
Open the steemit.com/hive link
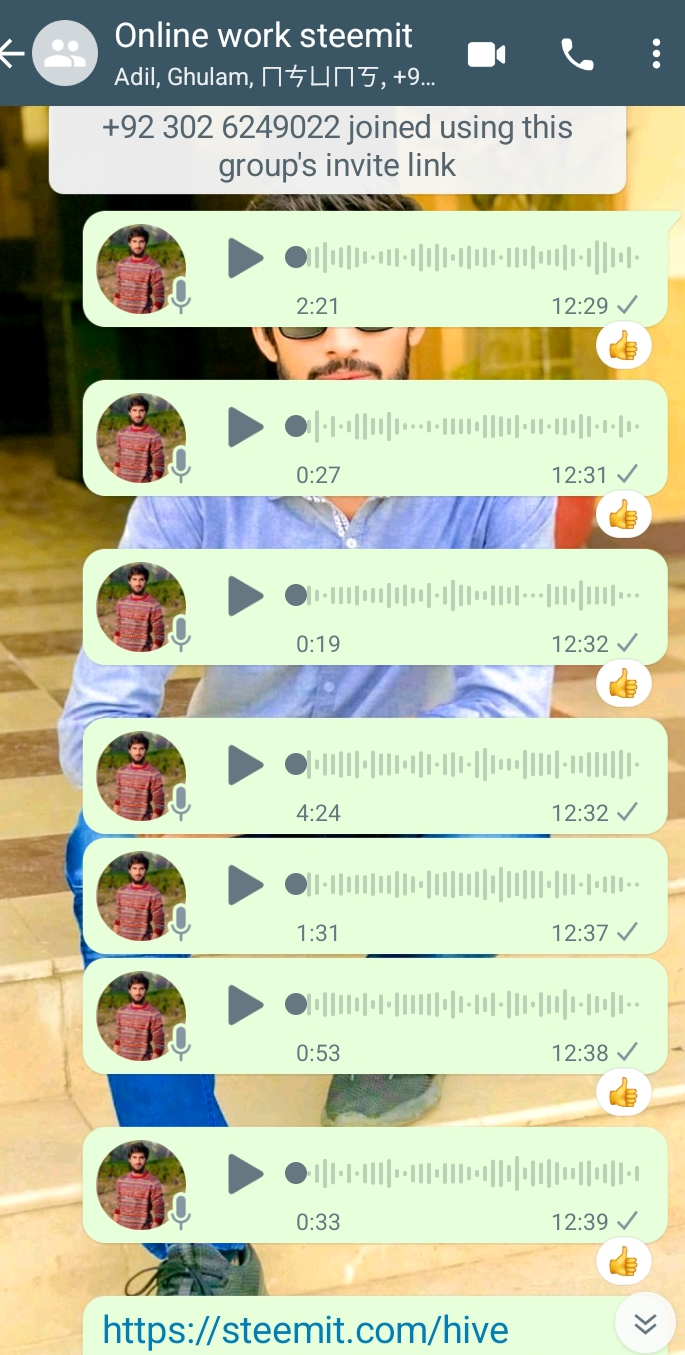(x=305, y=1330)
